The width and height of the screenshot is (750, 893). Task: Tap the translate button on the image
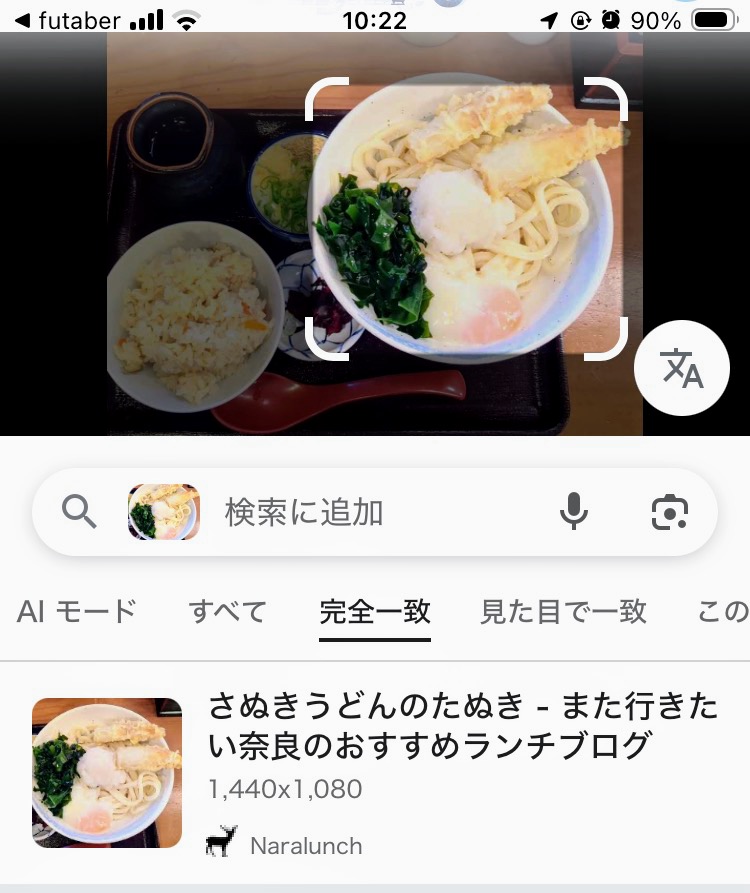pos(682,369)
